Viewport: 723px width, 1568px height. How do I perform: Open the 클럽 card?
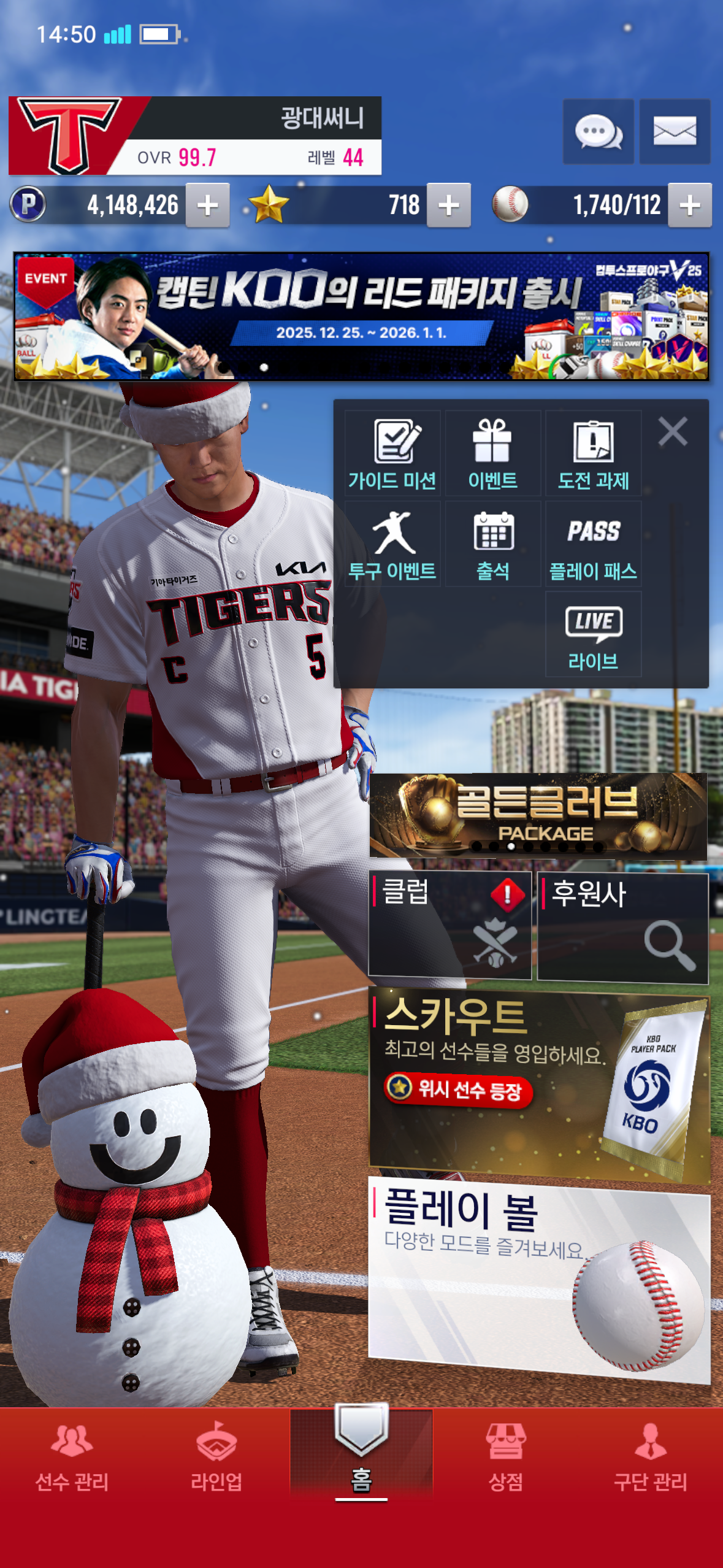click(449, 924)
